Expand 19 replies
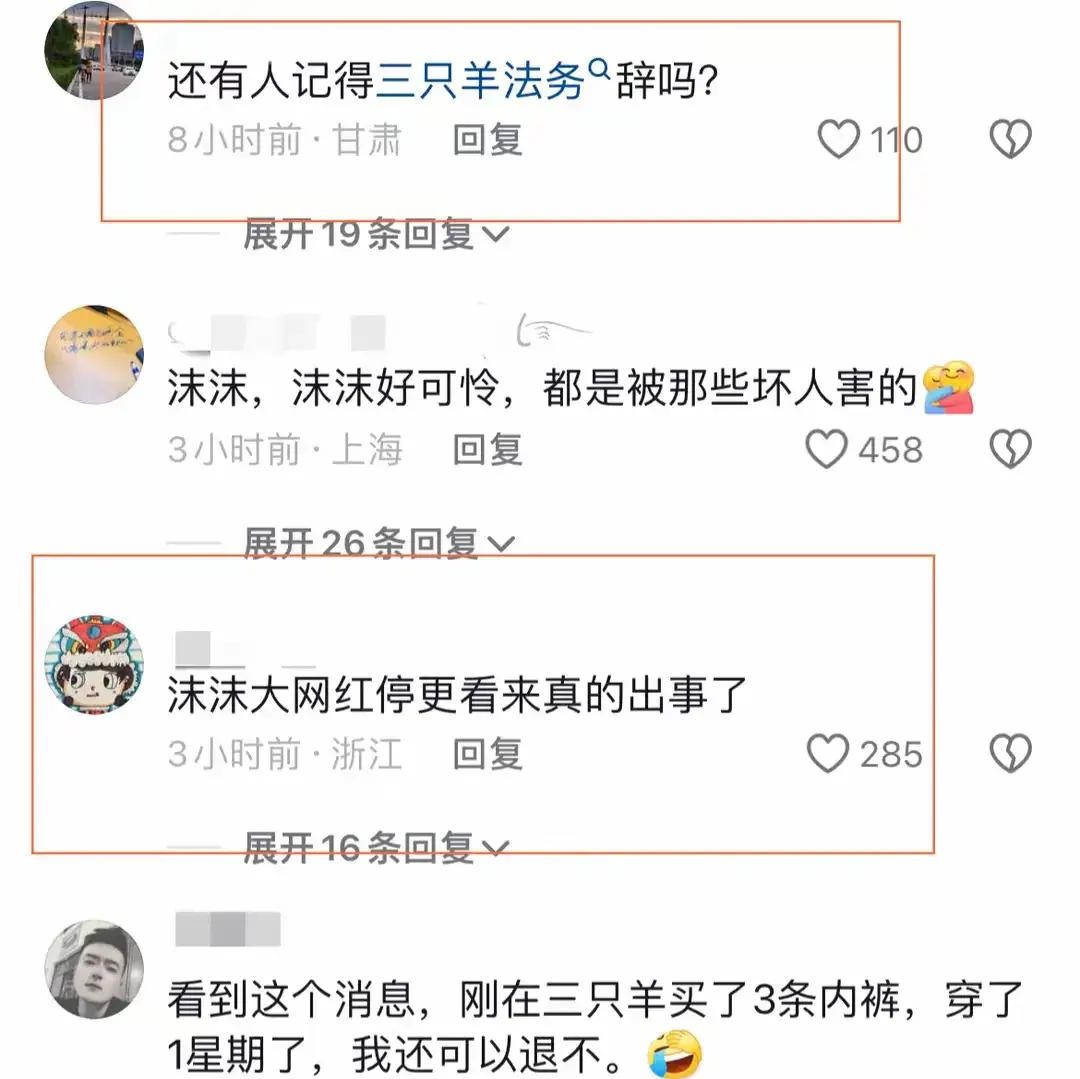 [x=376, y=235]
